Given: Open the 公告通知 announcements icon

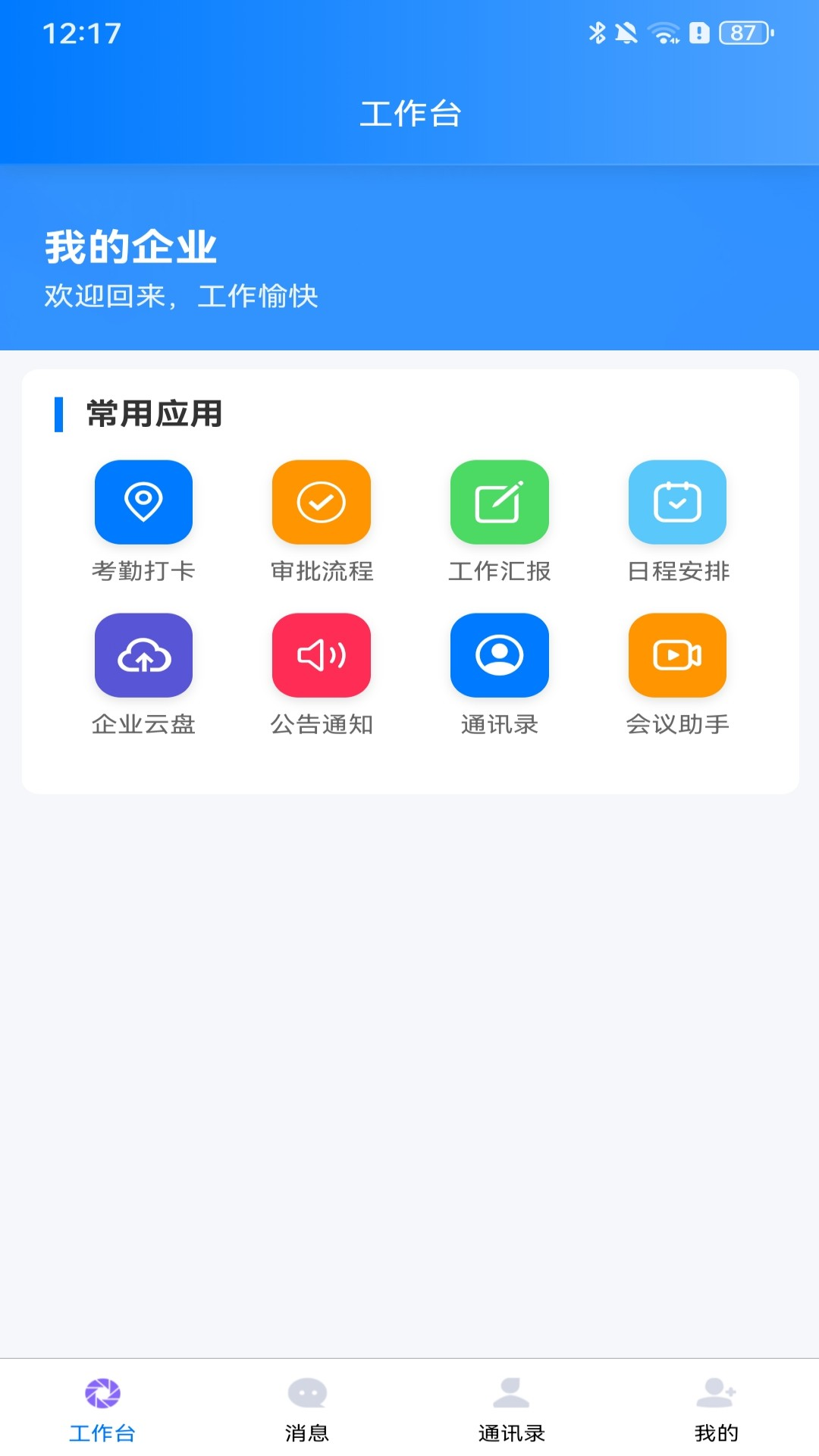Looking at the screenshot, I should click(x=321, y=655).
